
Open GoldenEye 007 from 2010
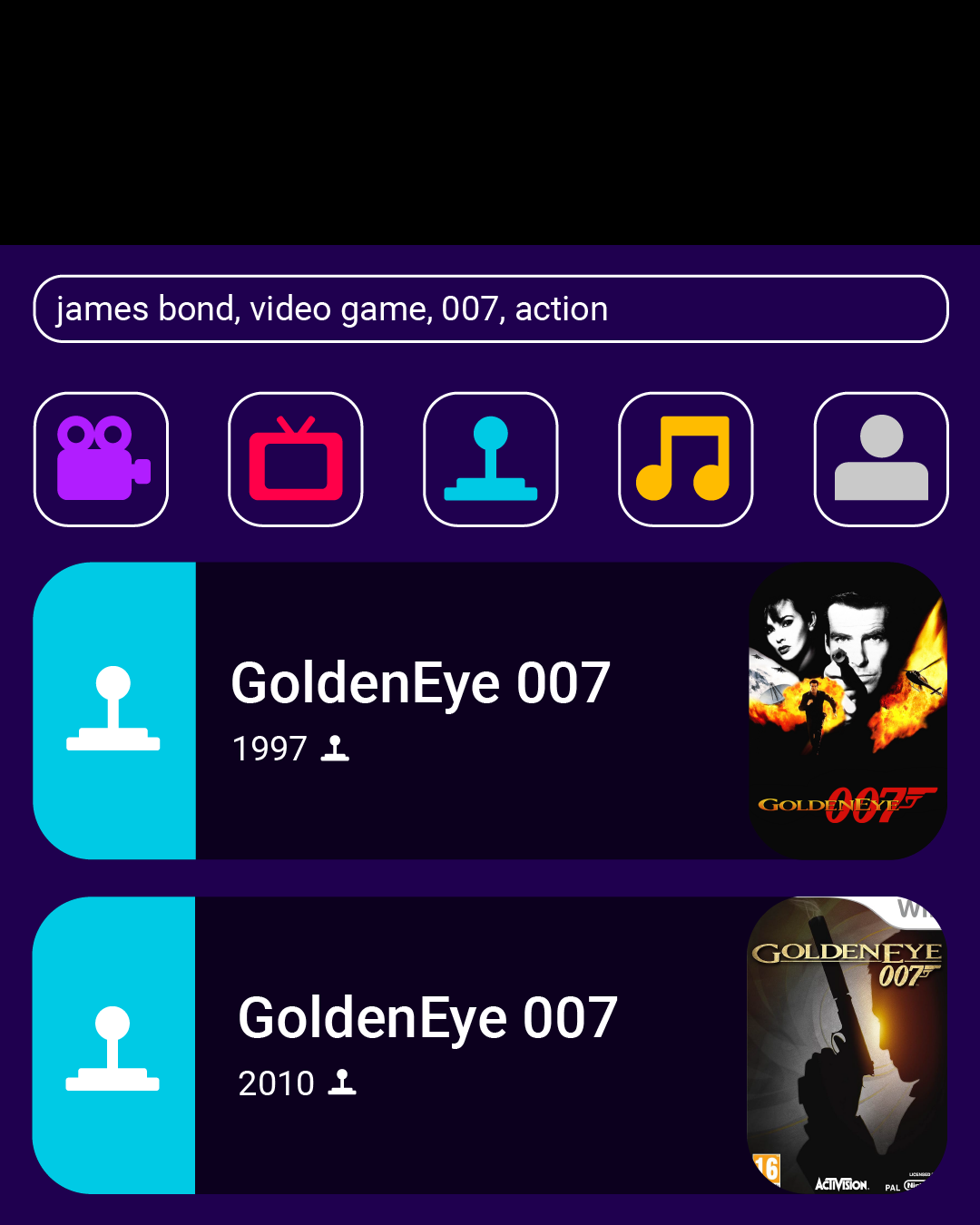click(x=472, y=1045)
